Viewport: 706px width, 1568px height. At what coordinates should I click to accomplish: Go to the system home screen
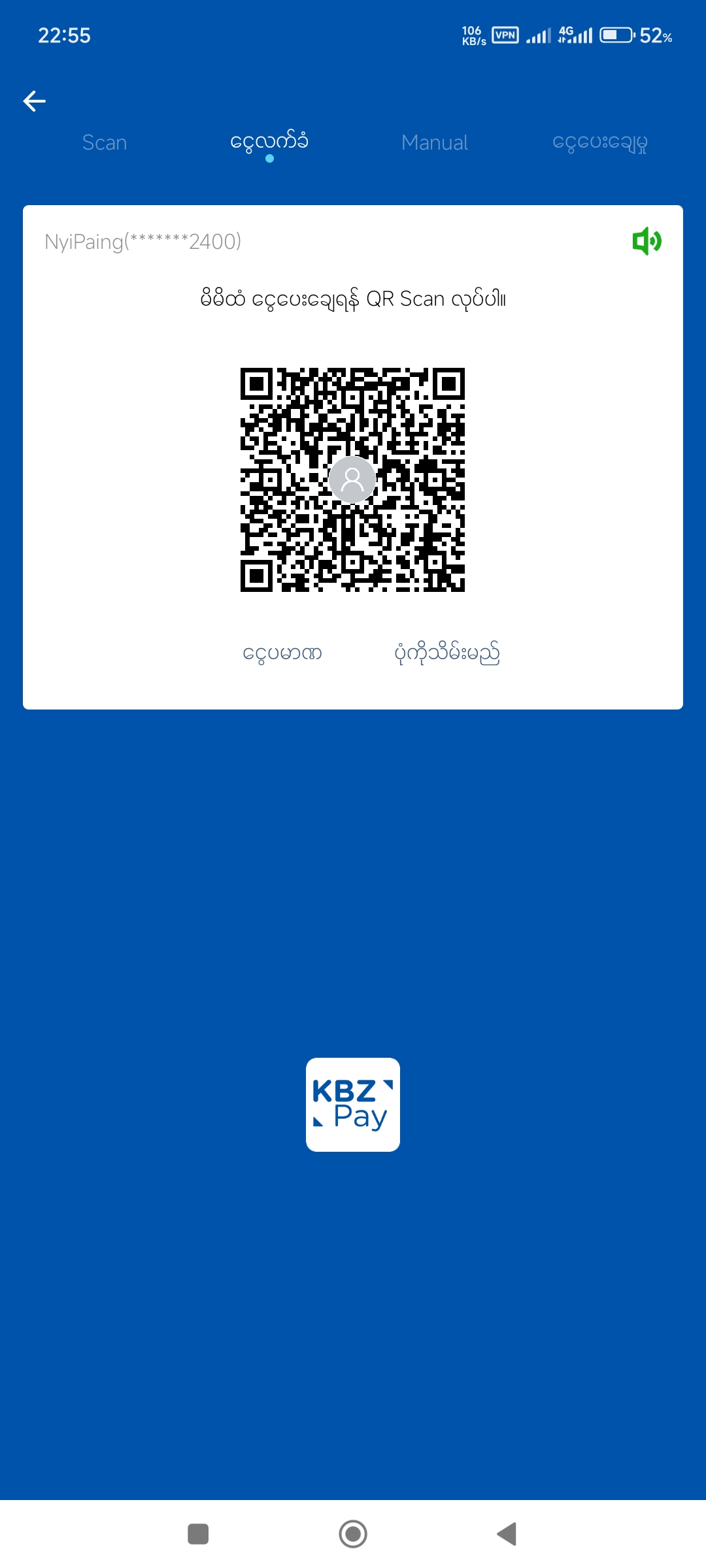pos(353,1533)
